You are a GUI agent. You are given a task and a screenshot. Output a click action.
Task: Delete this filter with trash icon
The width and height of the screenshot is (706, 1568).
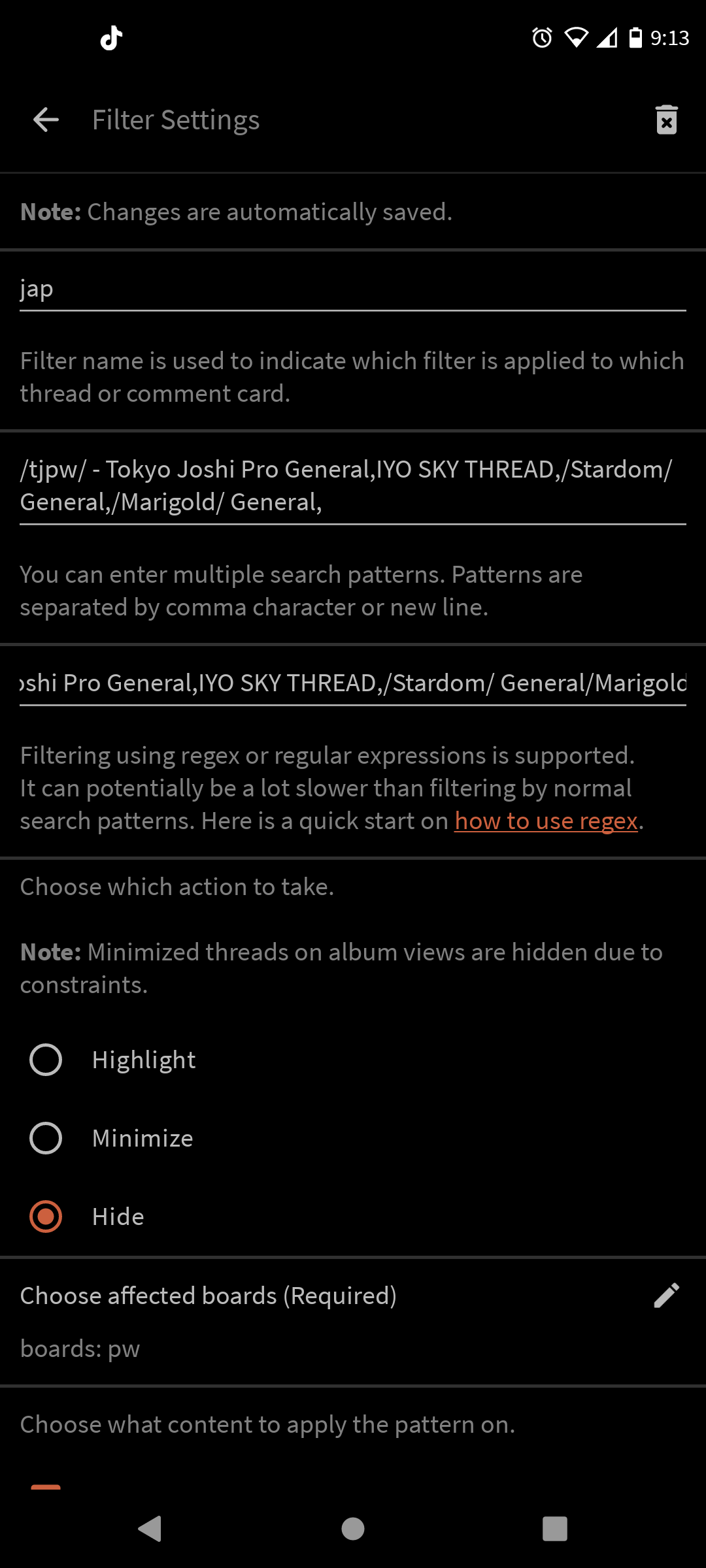pos(666,120)
